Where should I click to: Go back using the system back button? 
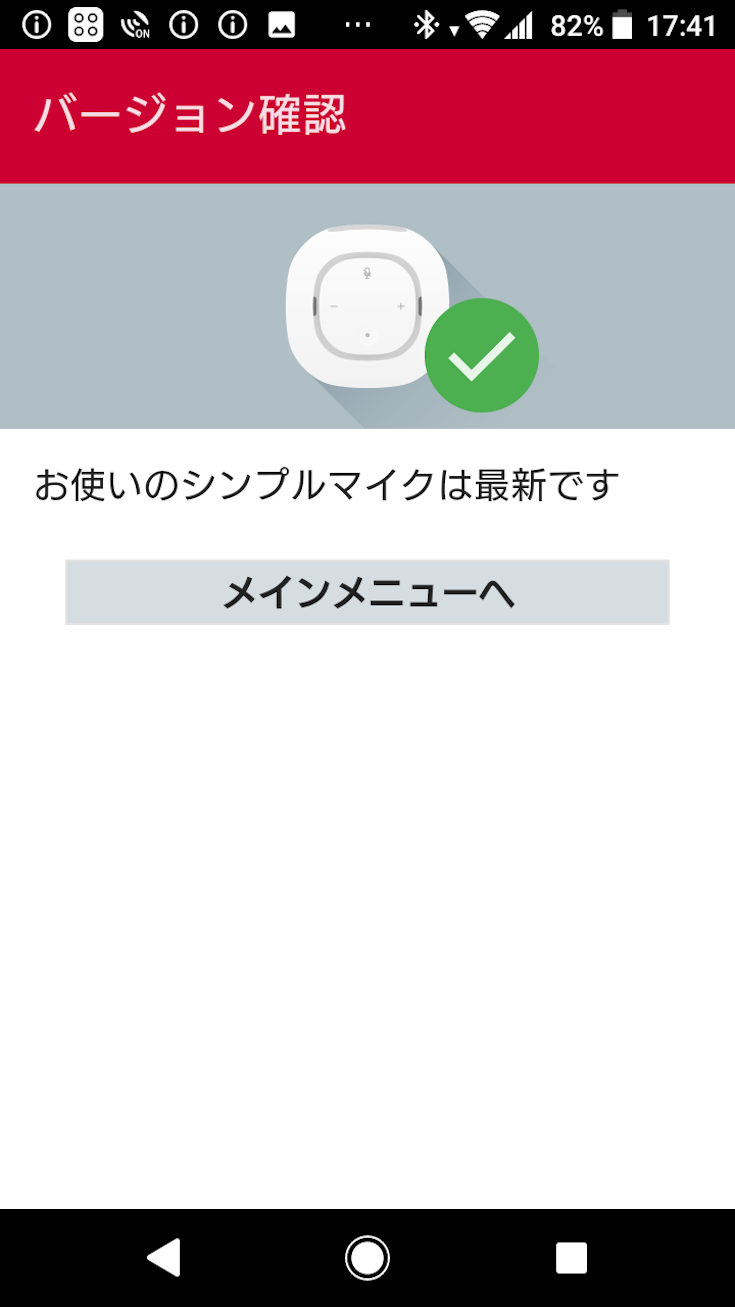(x=164, y=1257)
